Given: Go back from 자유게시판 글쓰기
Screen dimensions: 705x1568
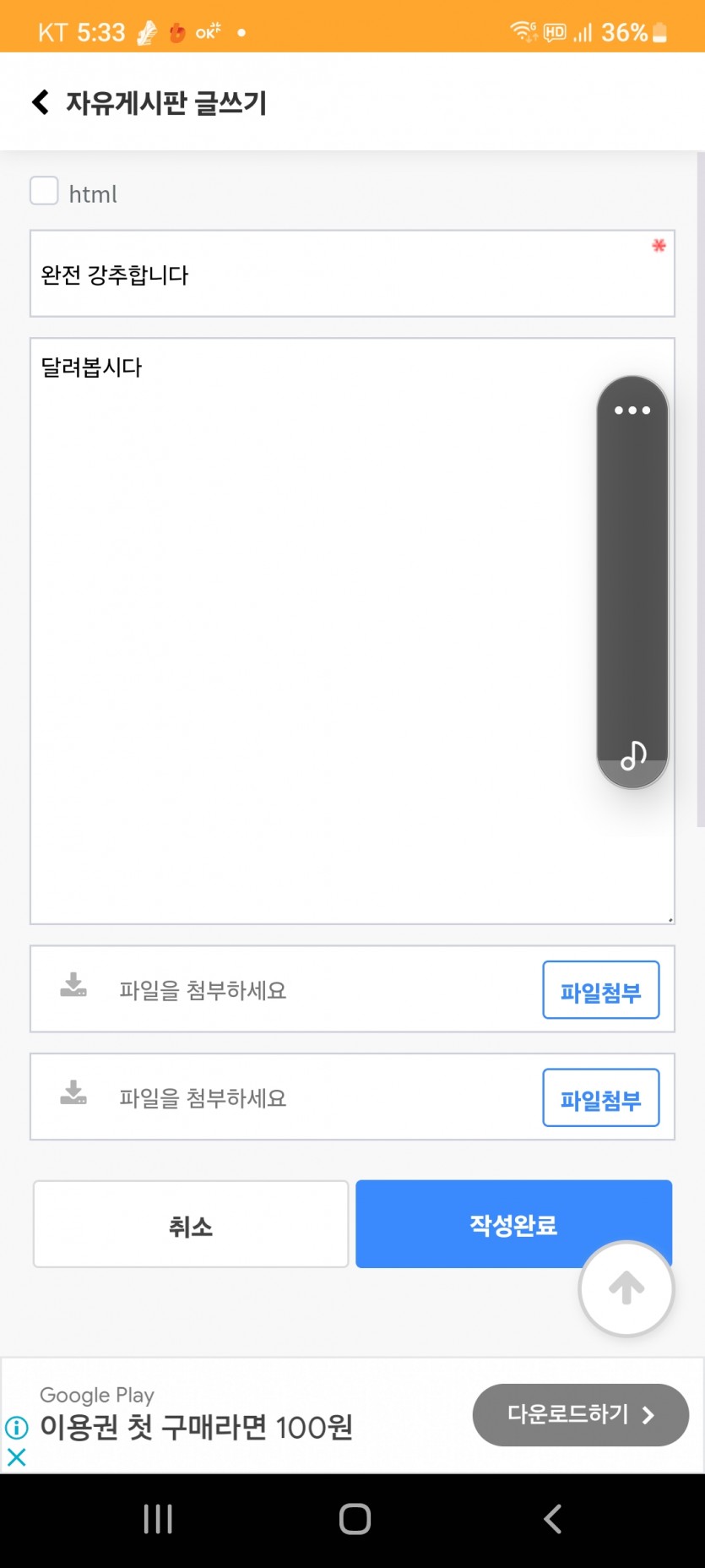Looking at the screenshot, I should [x=40, y=102].
